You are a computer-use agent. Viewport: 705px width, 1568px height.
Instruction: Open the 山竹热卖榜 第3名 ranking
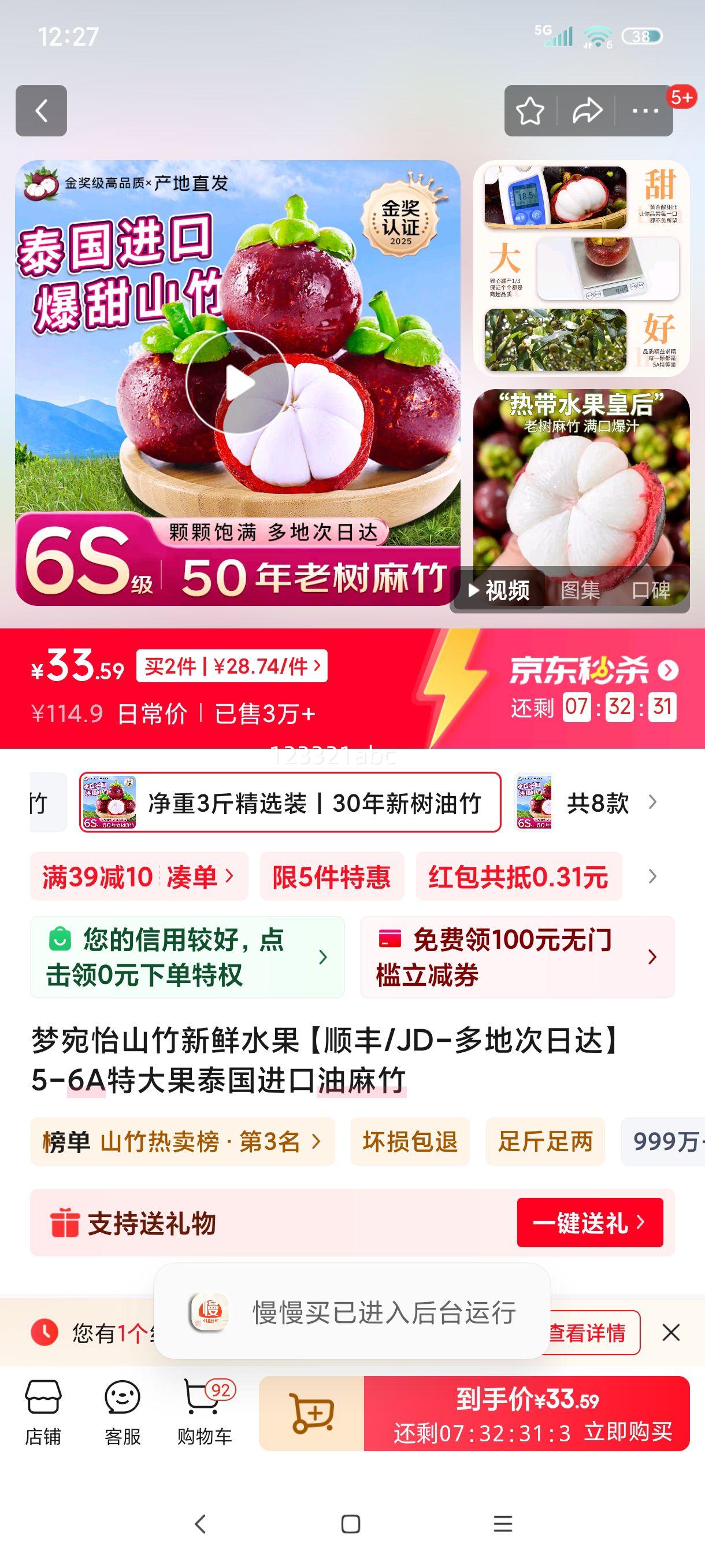coord(182,1141)
